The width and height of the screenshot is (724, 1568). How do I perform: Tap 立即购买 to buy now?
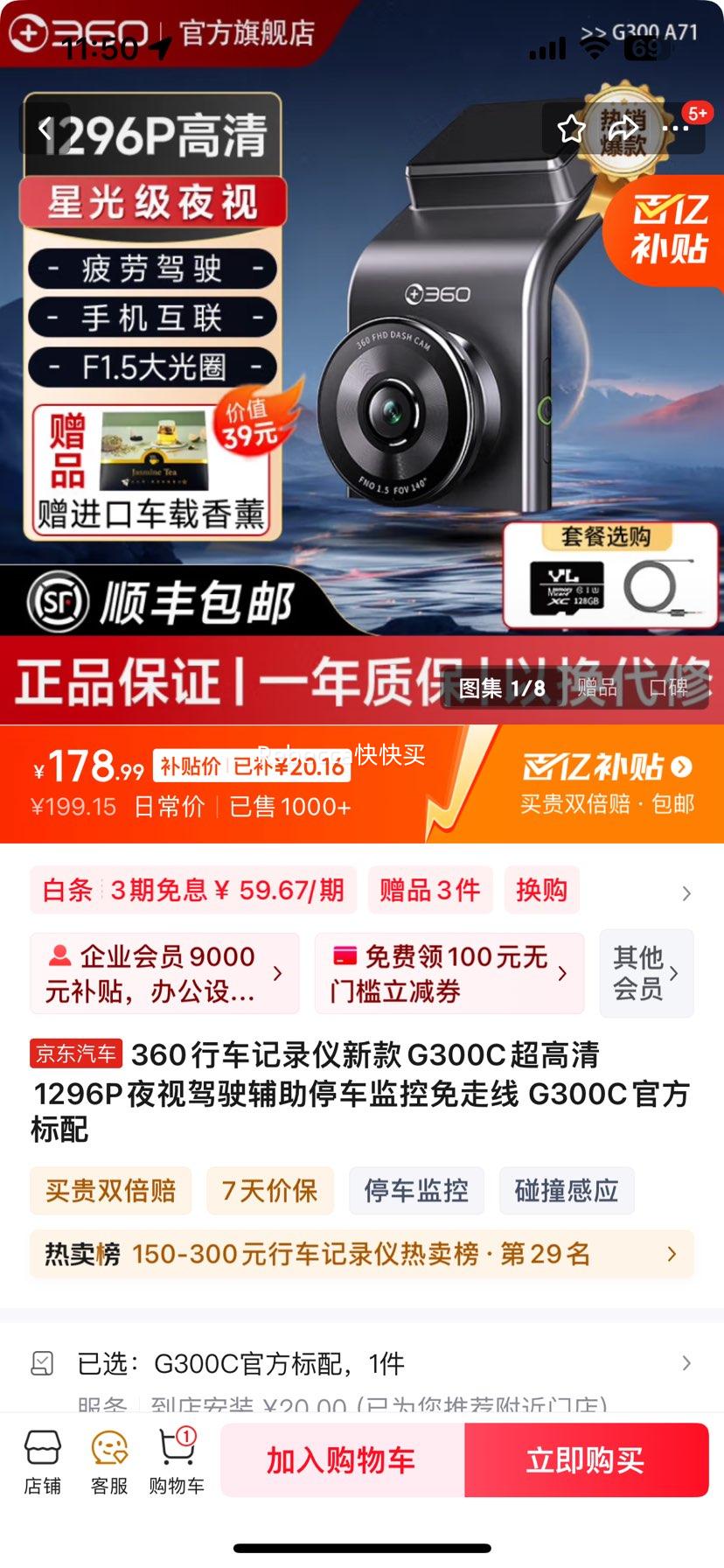pos(585,1459)
